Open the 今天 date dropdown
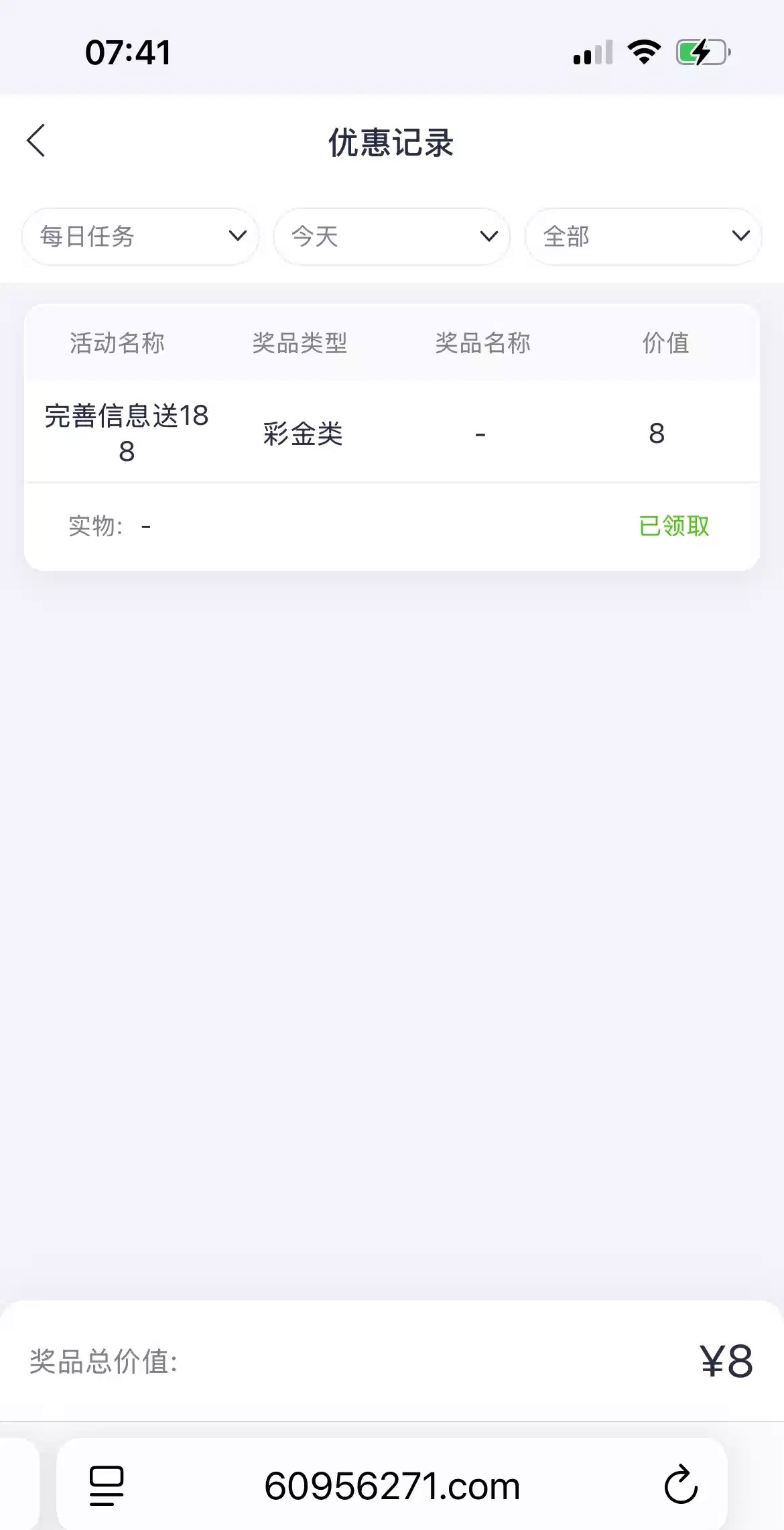 pos(392,237)
